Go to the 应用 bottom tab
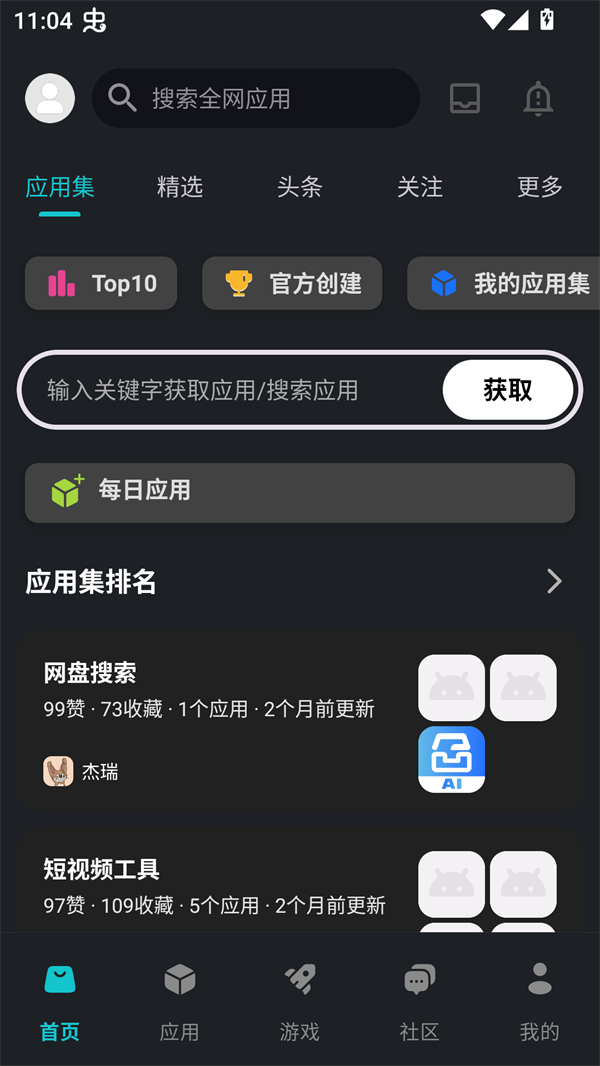Image resolution: width=600 pixels, height=1066 pixels. click(x=180, y=1000)
